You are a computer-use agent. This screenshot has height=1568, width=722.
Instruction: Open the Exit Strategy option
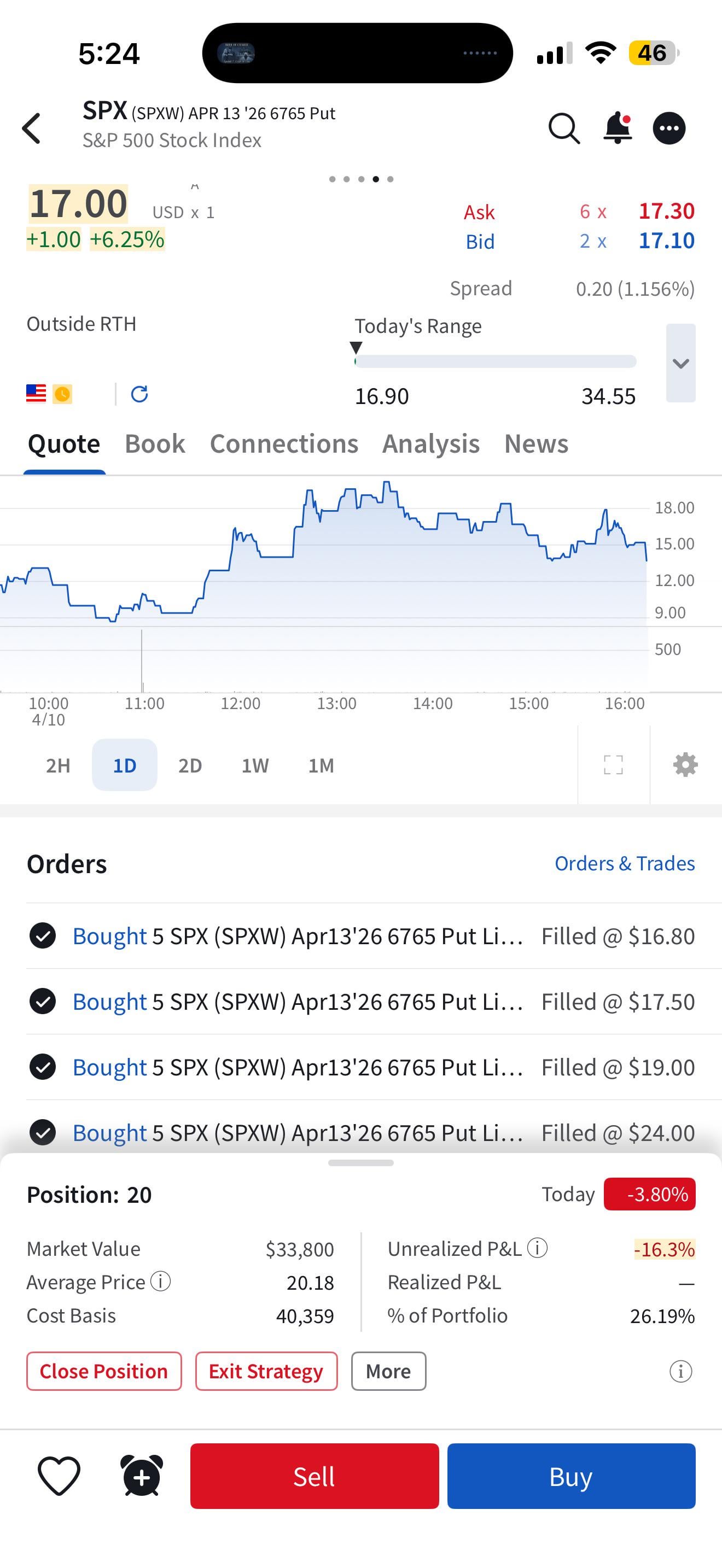click(266, 1371)
